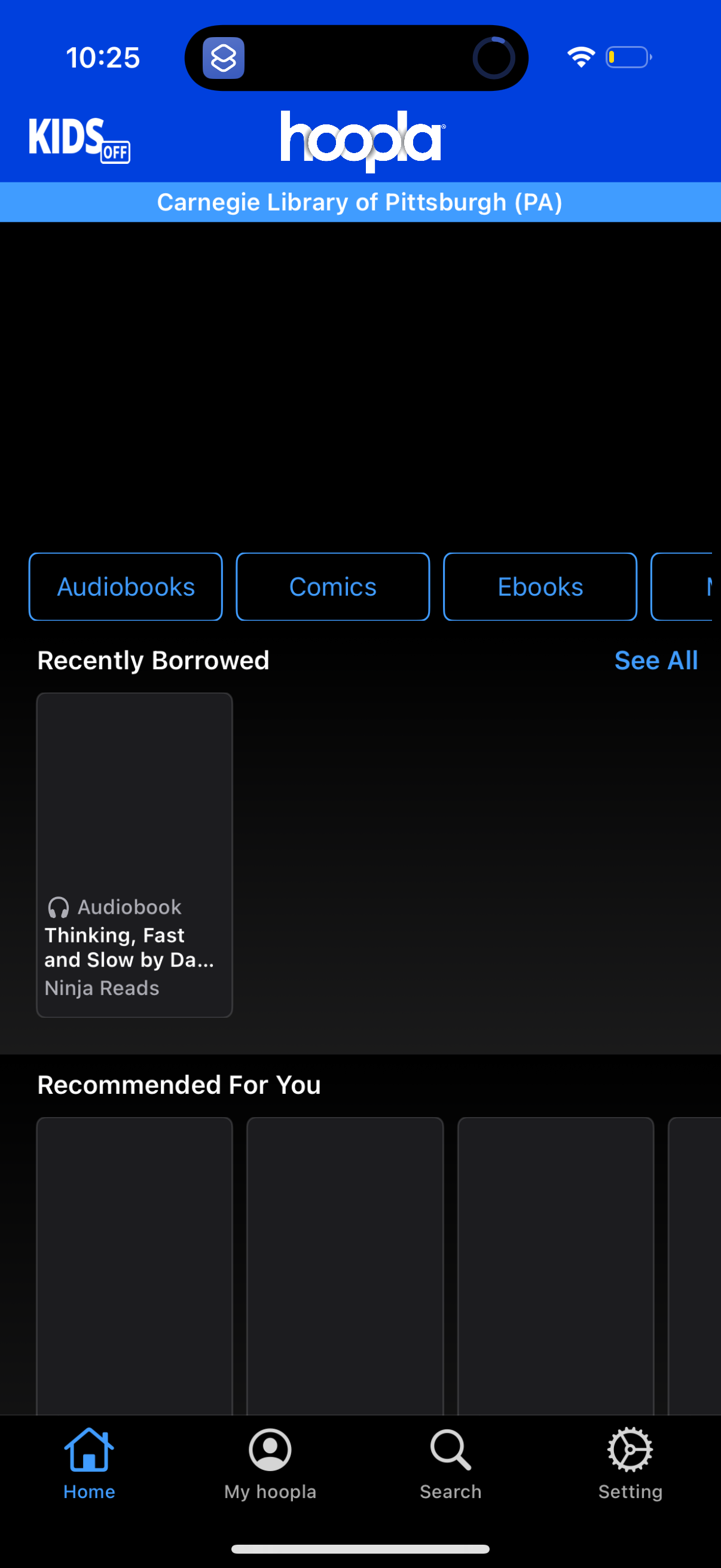
Task: Open Setting via the gear icon
Action: (630, 1450)
